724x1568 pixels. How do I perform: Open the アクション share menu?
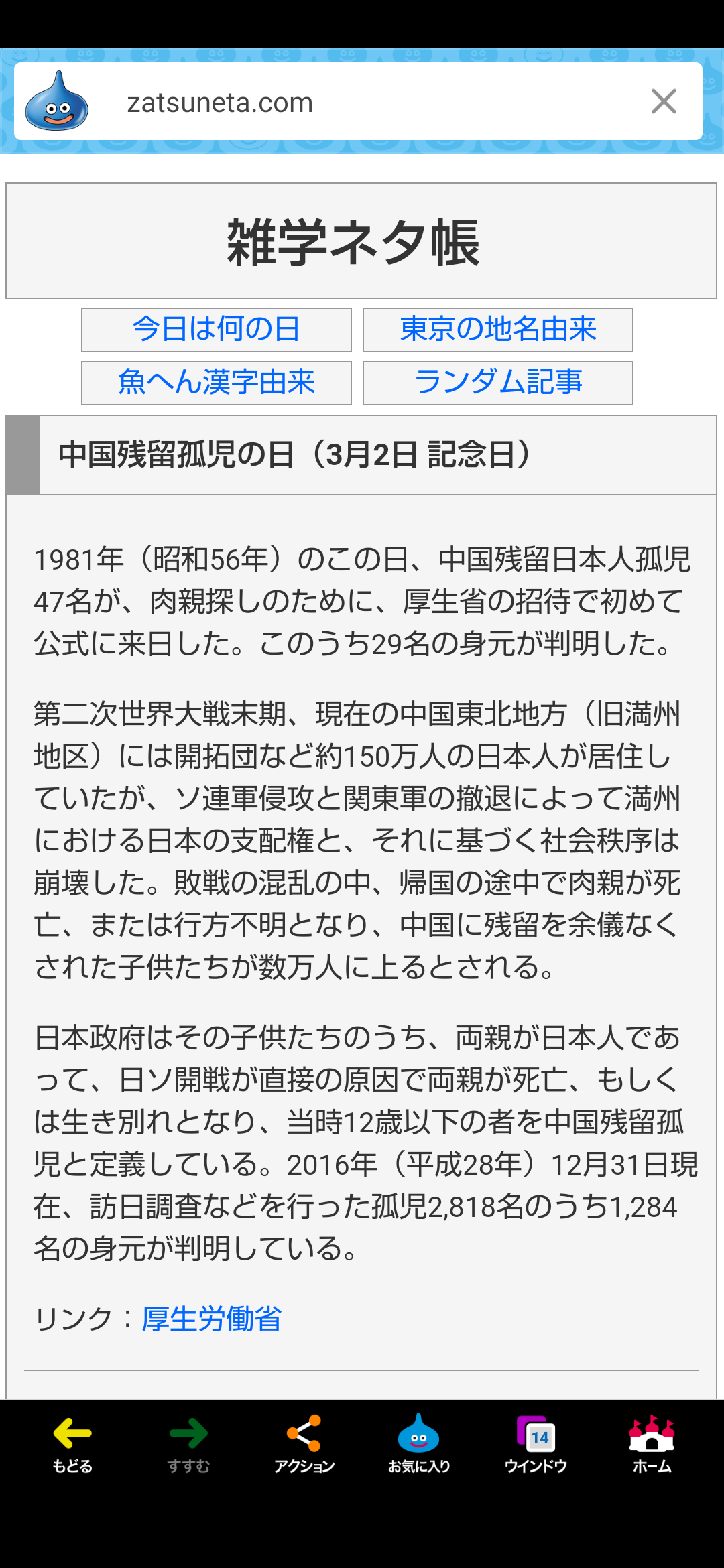point(304,1445)
